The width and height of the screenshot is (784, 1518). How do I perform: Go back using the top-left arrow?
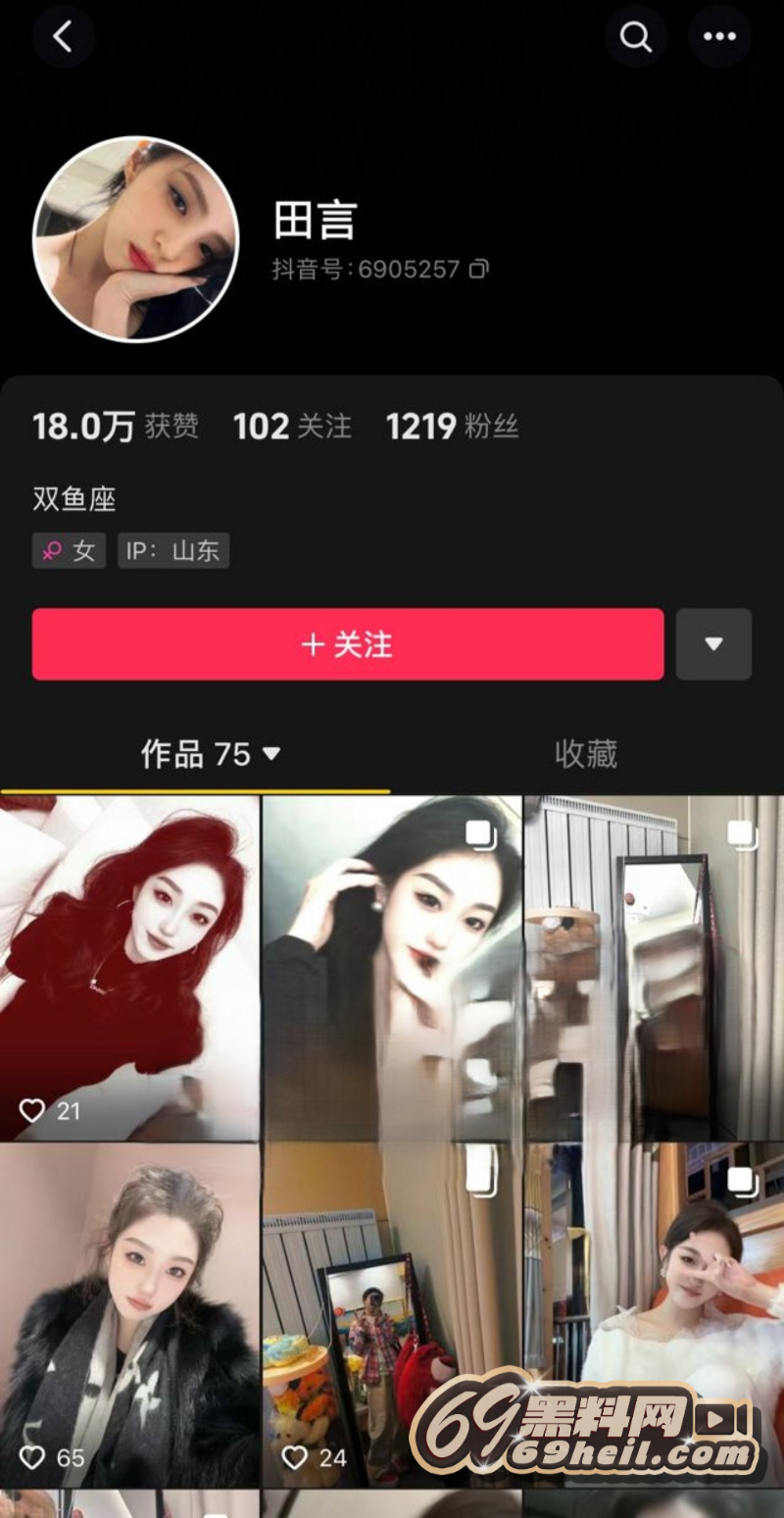[x=64, y=37]
